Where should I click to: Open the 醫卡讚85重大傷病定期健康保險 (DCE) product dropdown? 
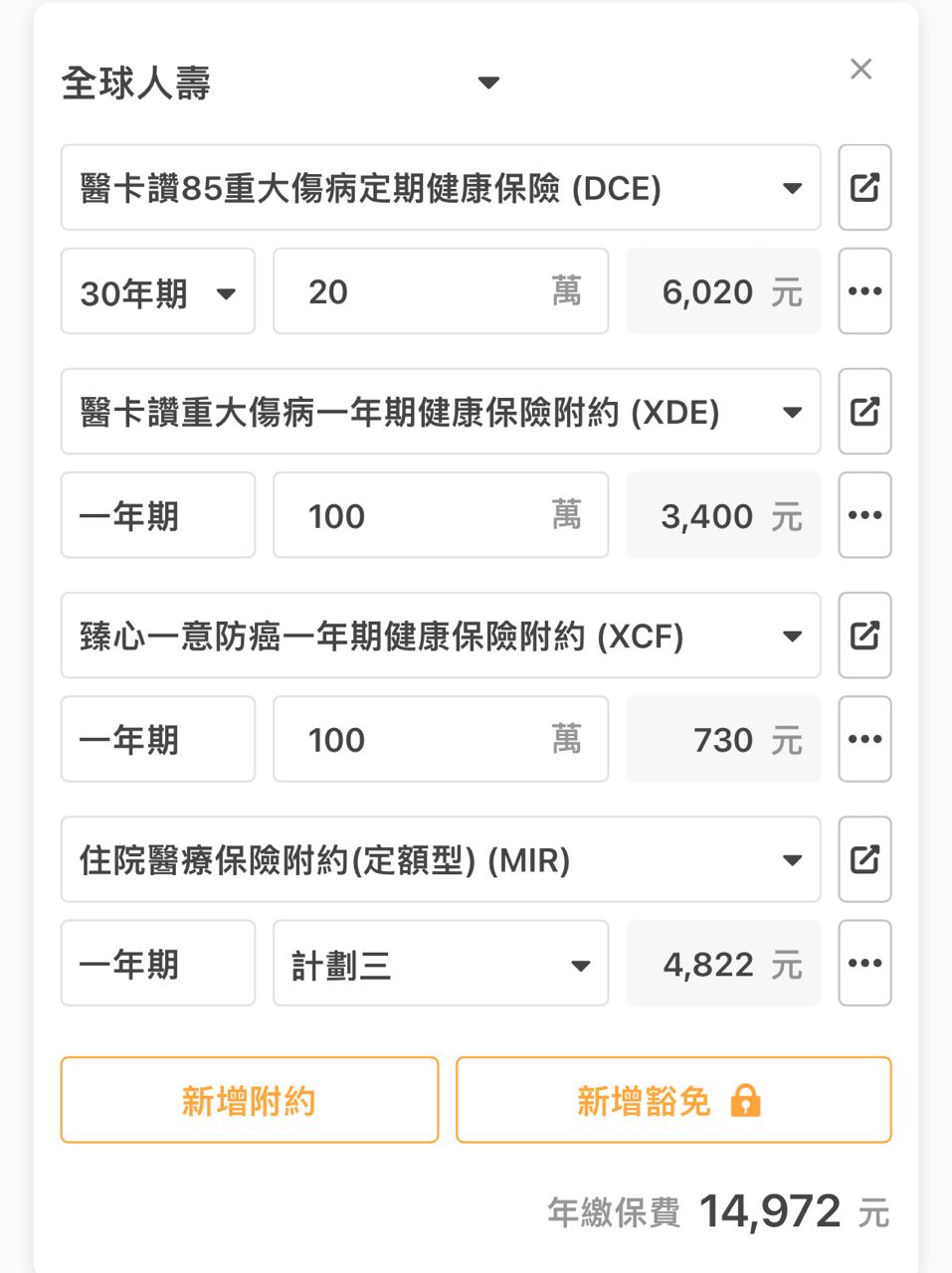click(440, 188)
